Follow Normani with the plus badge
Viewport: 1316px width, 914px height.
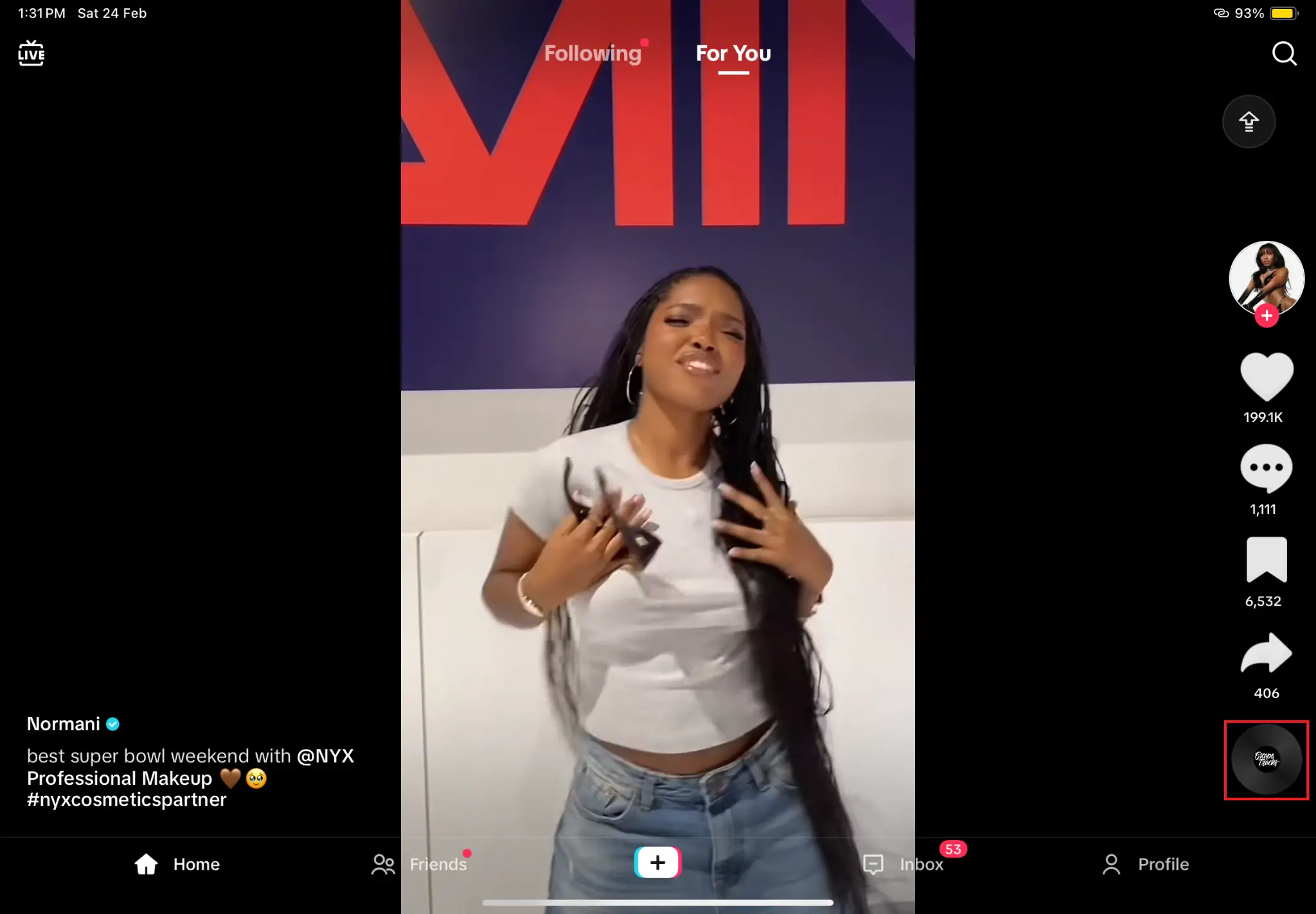tap(1266, 316)
